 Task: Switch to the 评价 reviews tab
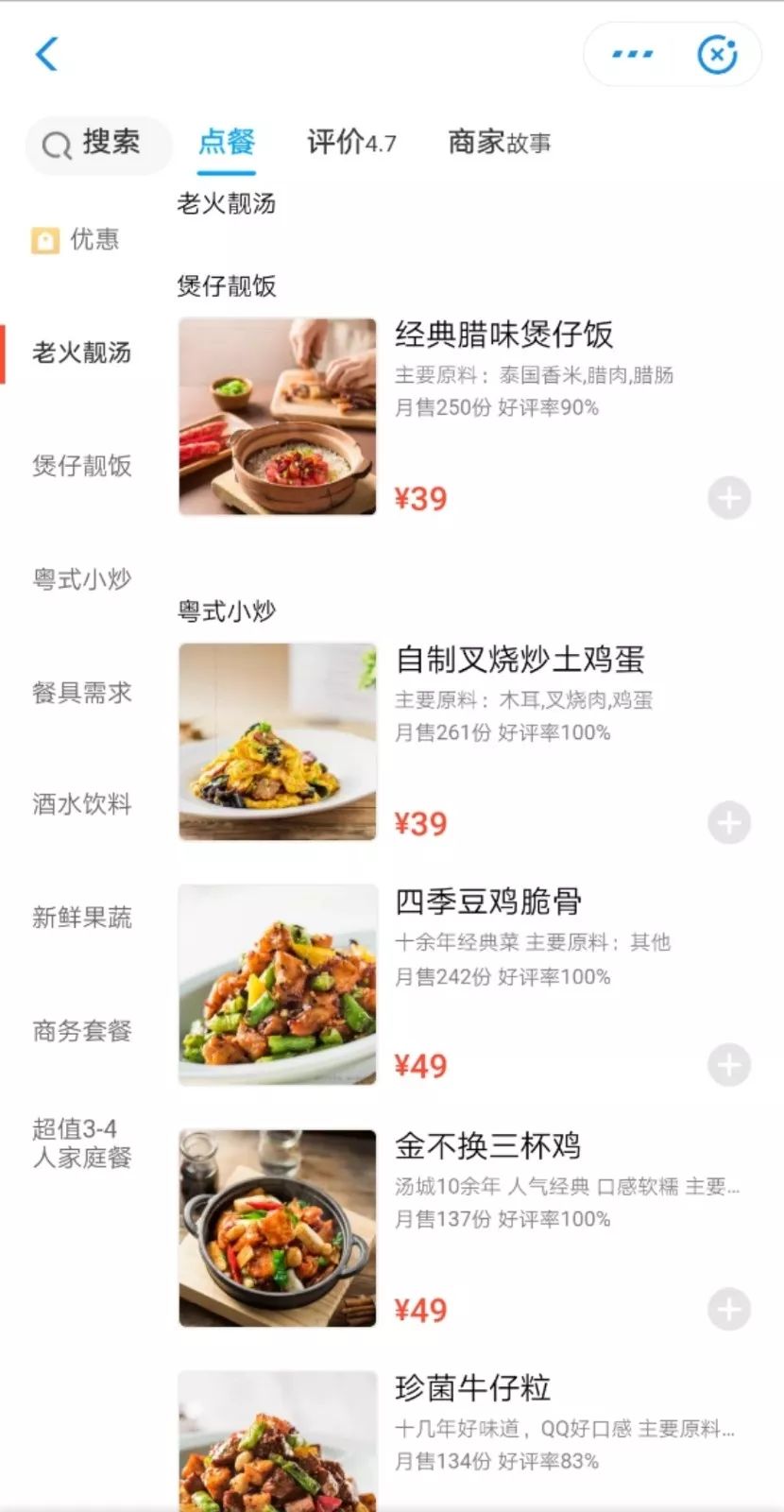[350, 143]
